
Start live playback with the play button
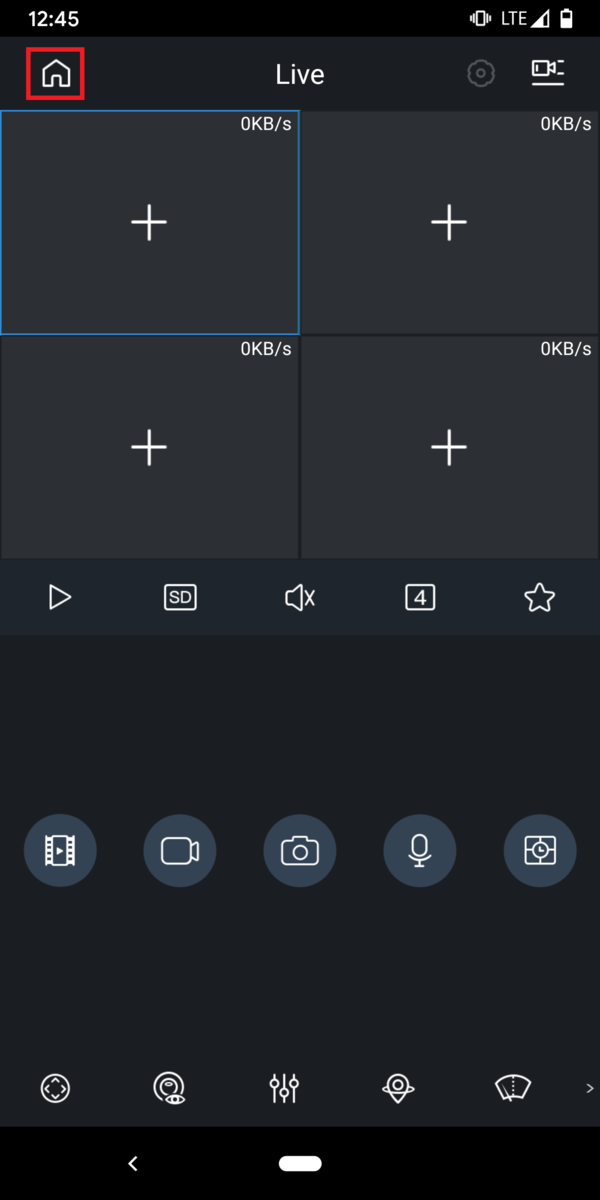60,598
